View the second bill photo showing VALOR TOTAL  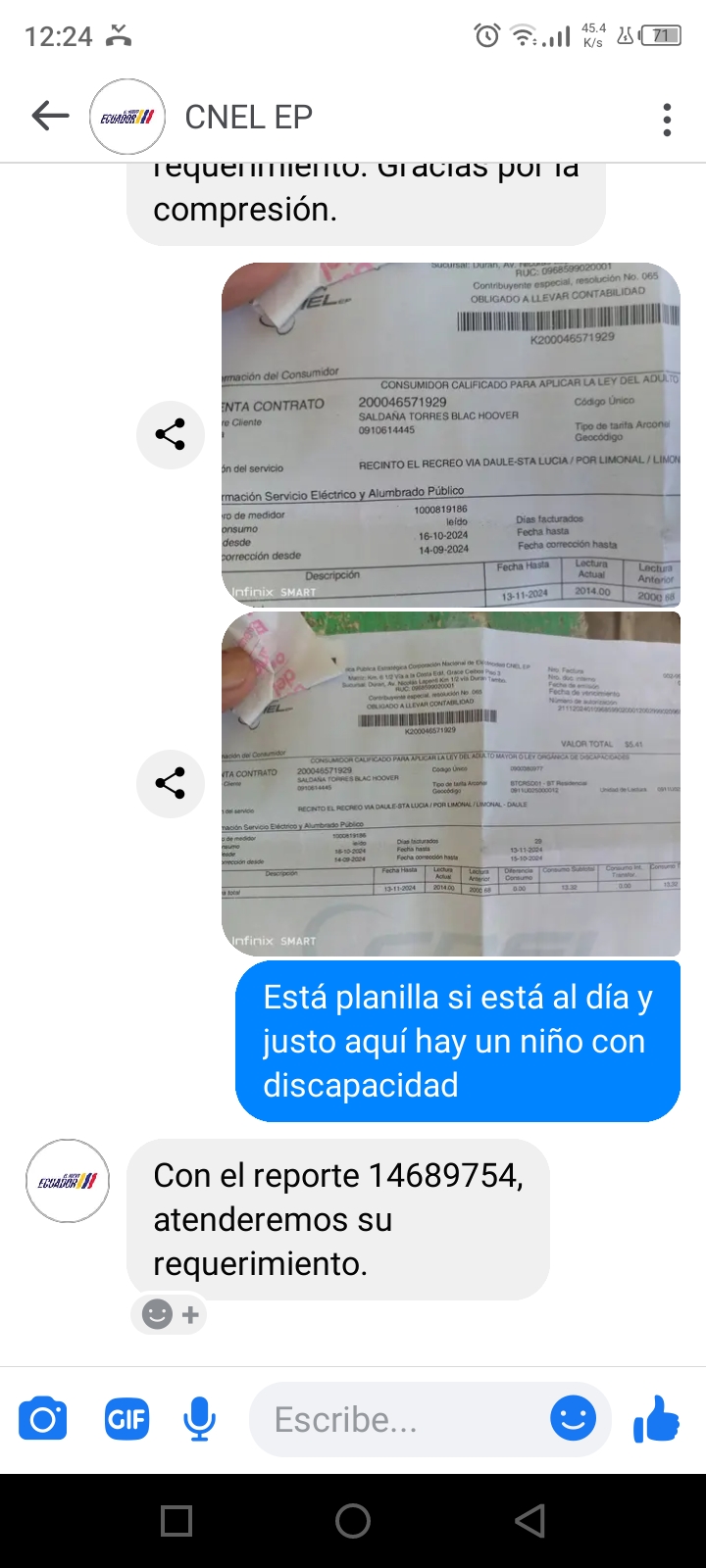coord(451,783)
